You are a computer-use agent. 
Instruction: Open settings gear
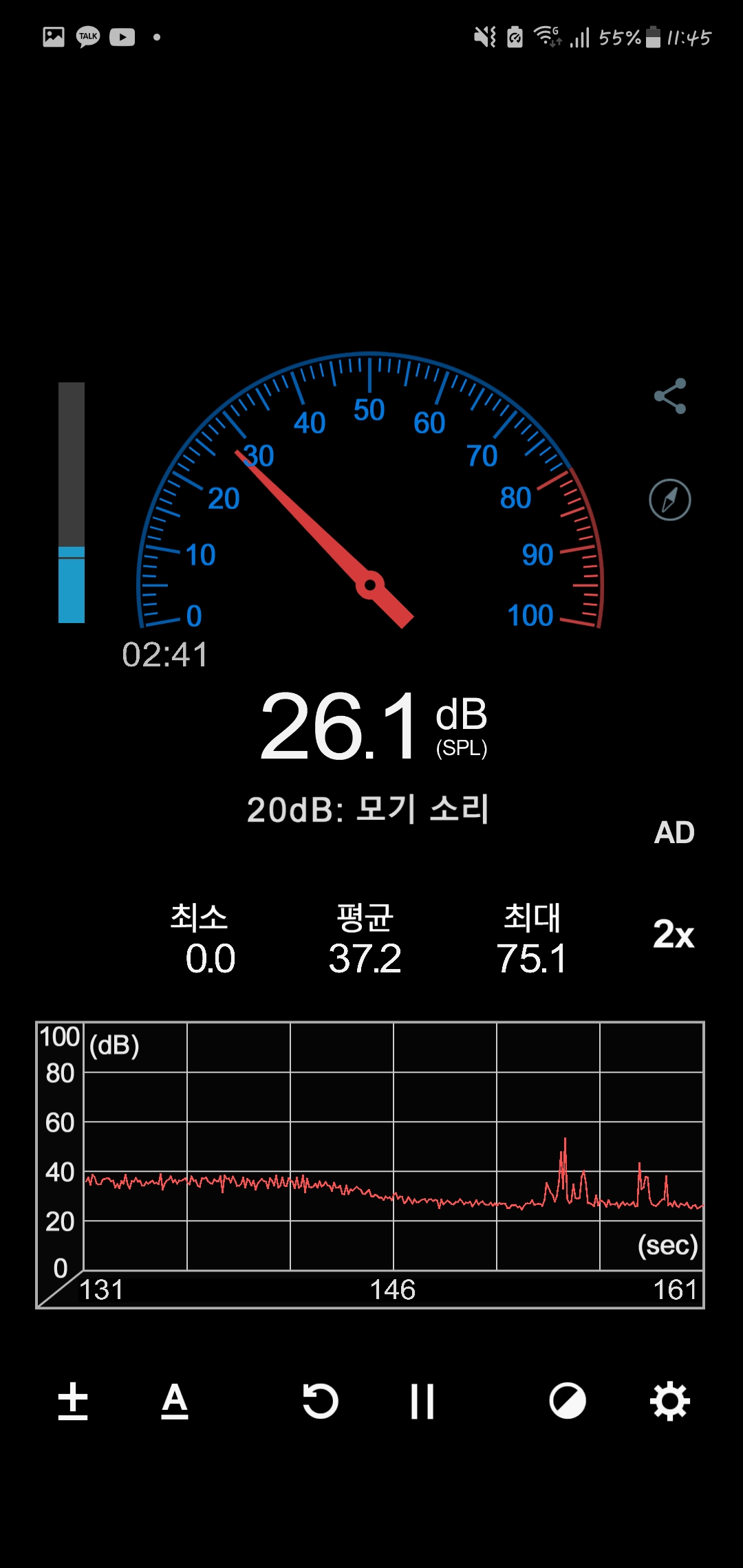tap(670, 1401)
